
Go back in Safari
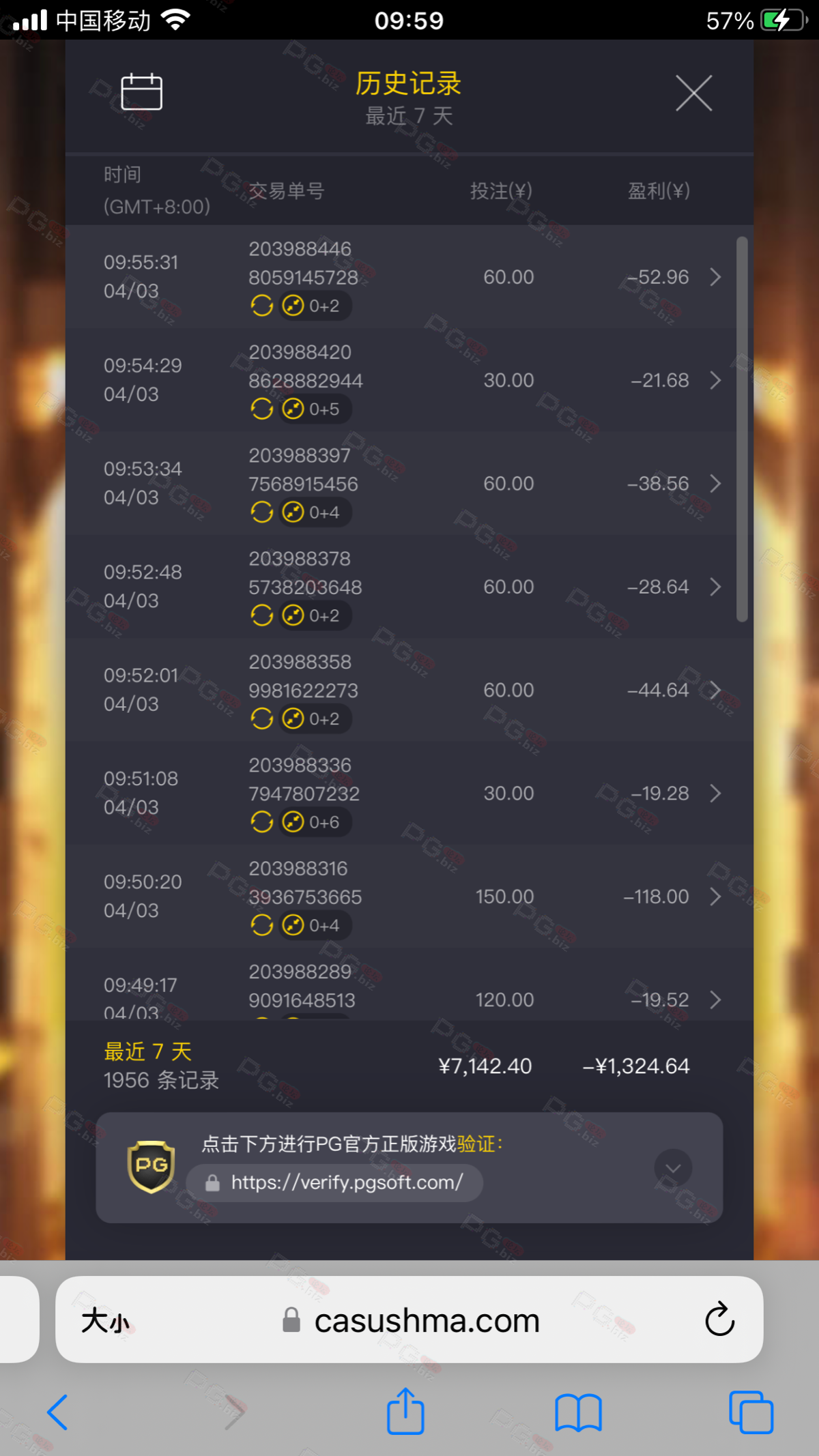[x=57, y=1412]
